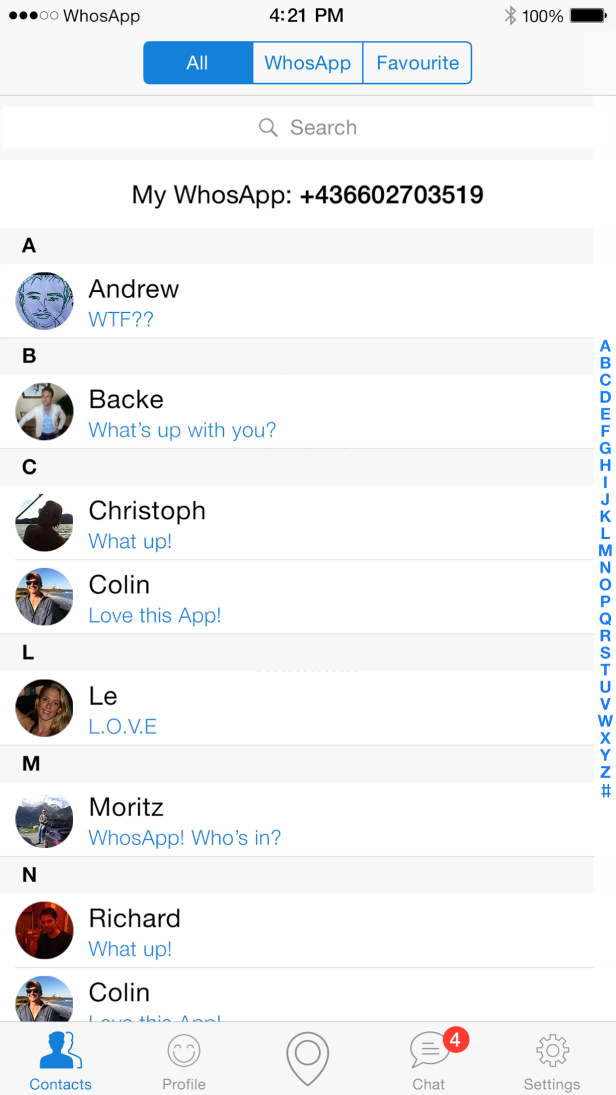Tap the Search field
This screenshot has height=1095, width=616.
(307, 128)
